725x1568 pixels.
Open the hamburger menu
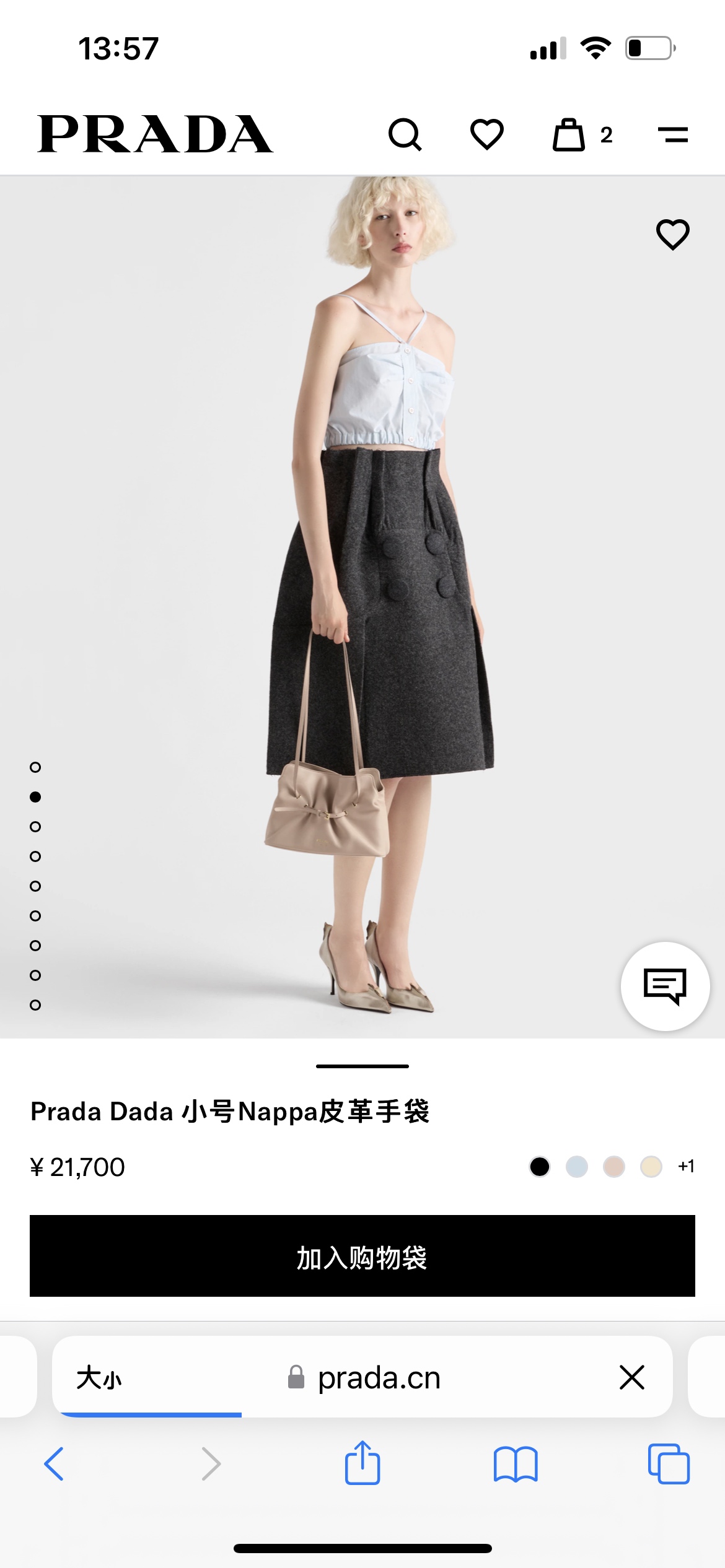point(673,134)
